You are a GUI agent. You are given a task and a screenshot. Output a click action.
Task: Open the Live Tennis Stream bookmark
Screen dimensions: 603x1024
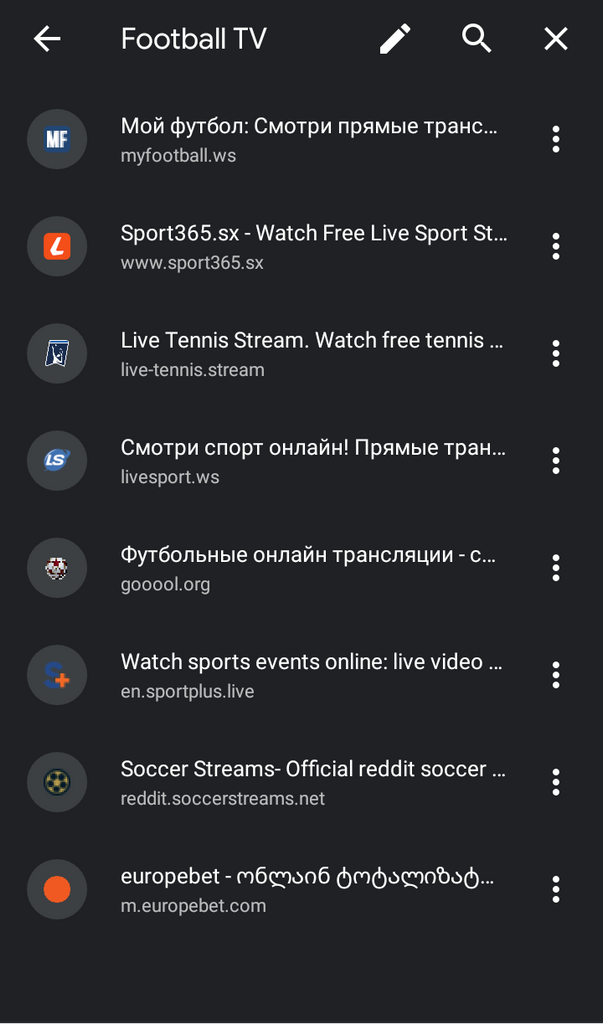(x=312, y=353)
